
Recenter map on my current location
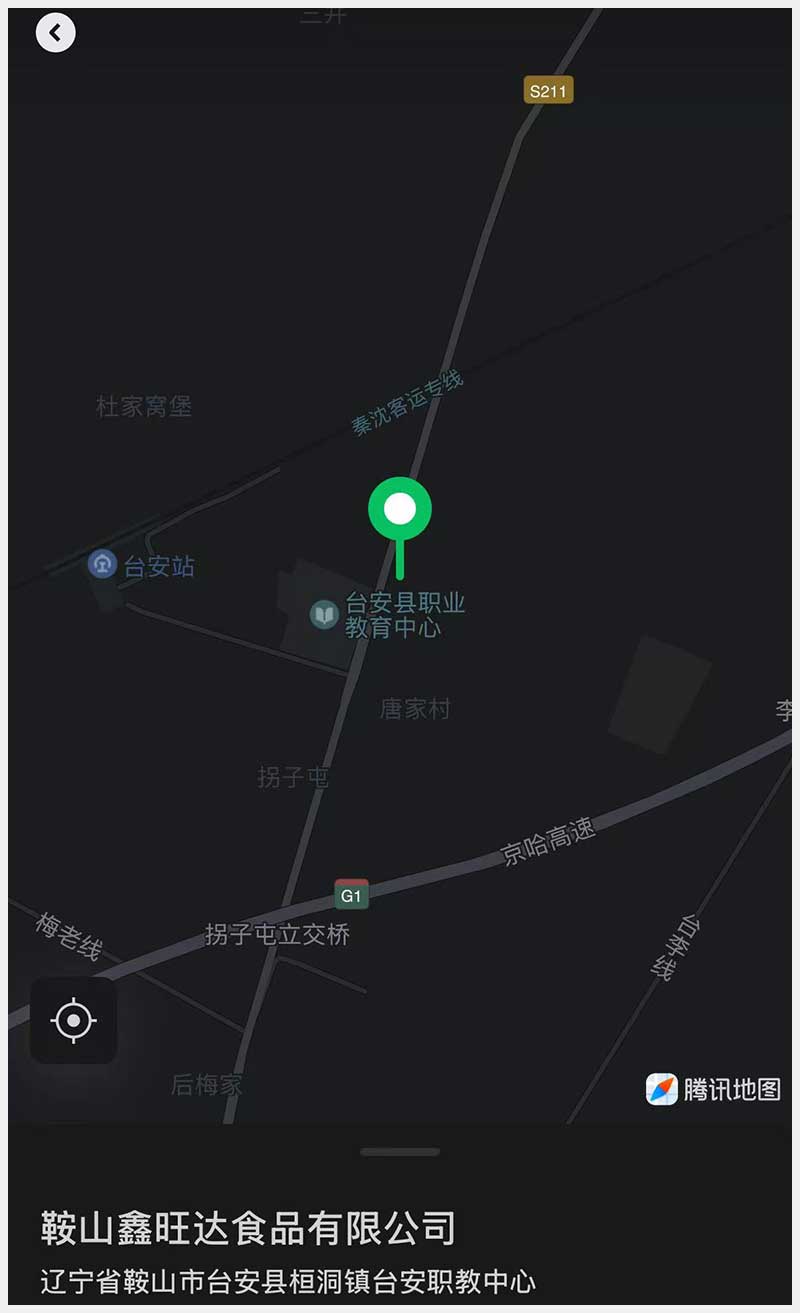pyautogui.click(x=74, y=1021)
